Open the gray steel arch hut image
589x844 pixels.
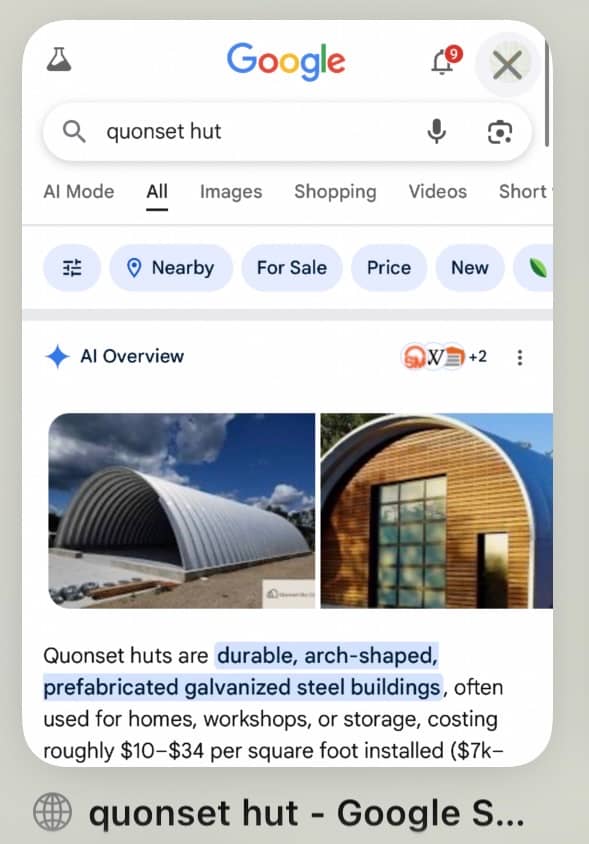[x=181, y=511]
